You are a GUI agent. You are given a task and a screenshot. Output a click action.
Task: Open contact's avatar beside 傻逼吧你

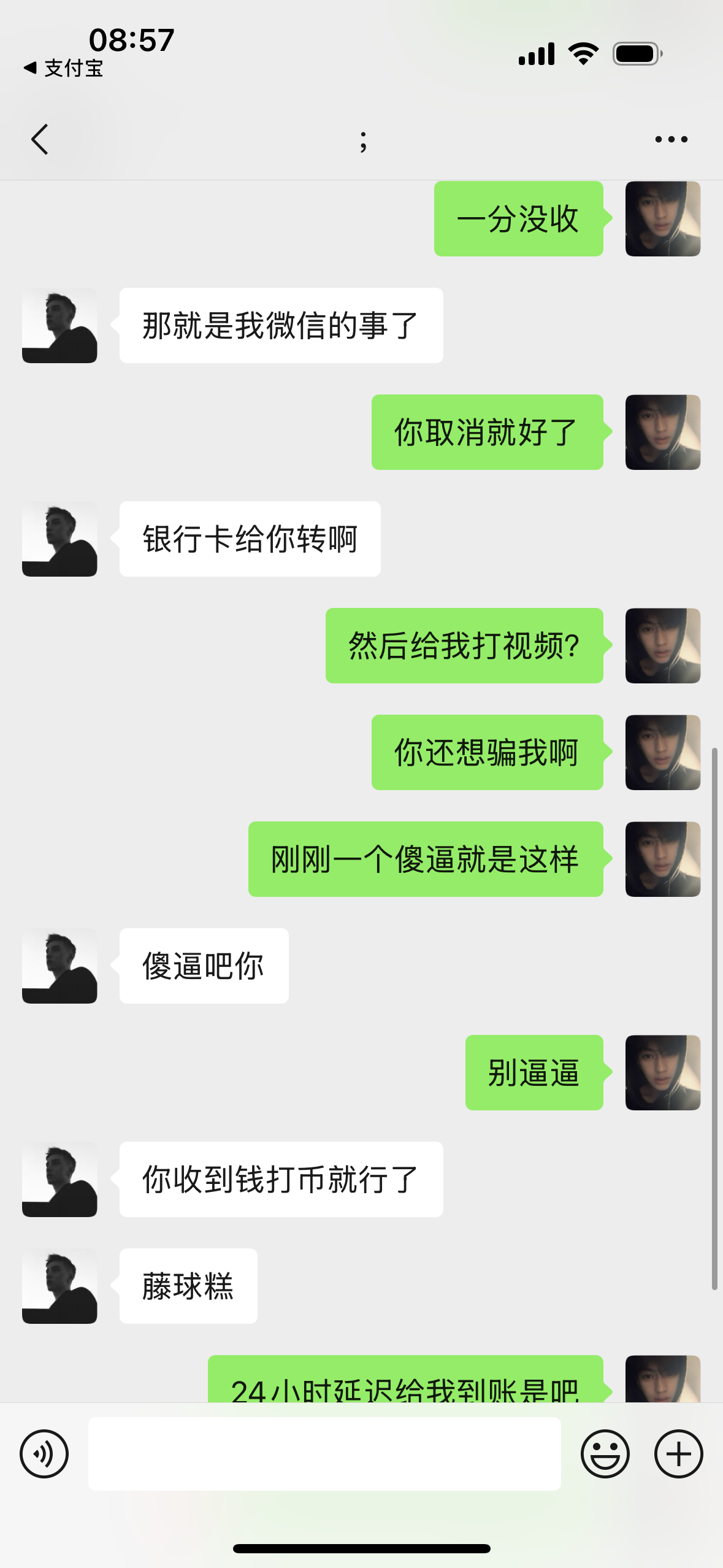pyautogui.click(x=59, y=966)
